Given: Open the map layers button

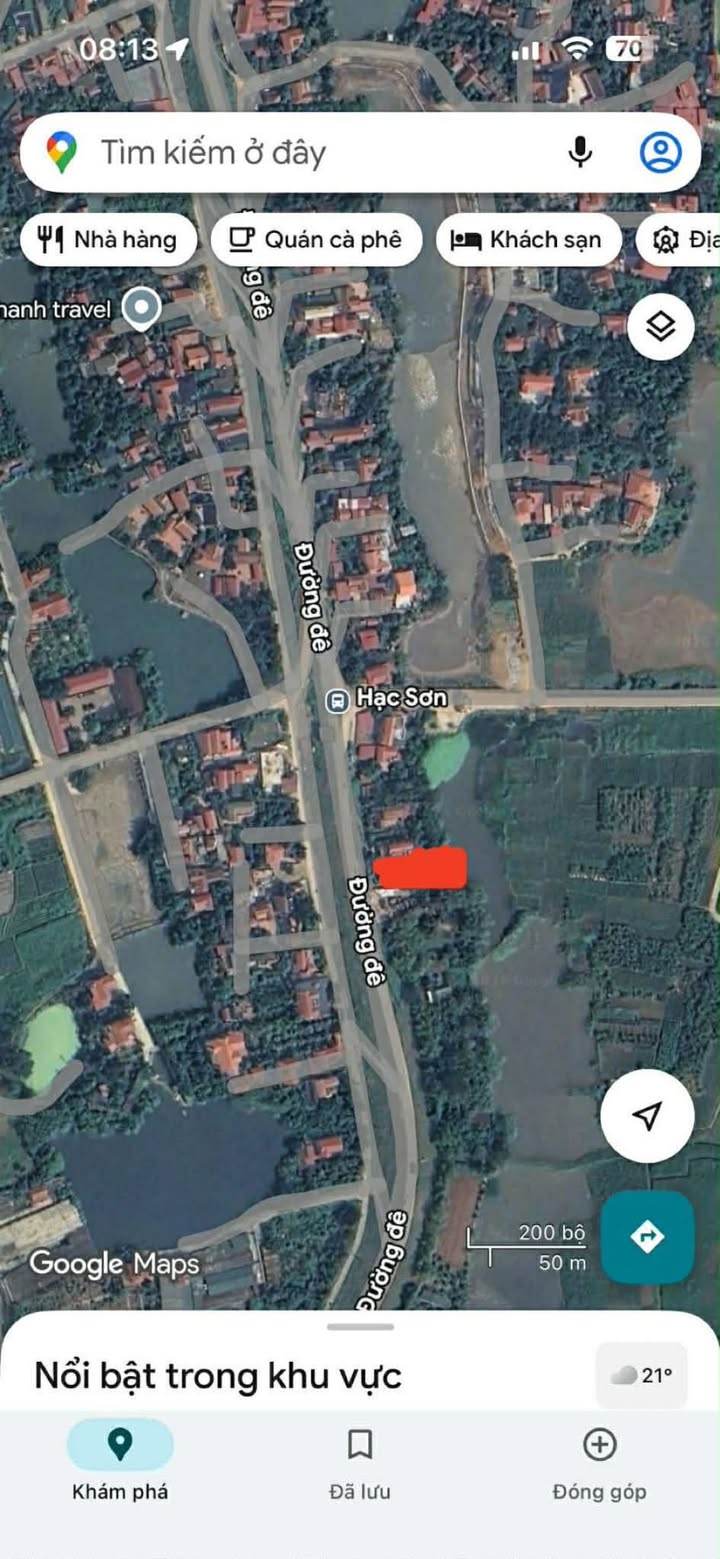Looking at the screenshot, I should click(x=660, y=326).
